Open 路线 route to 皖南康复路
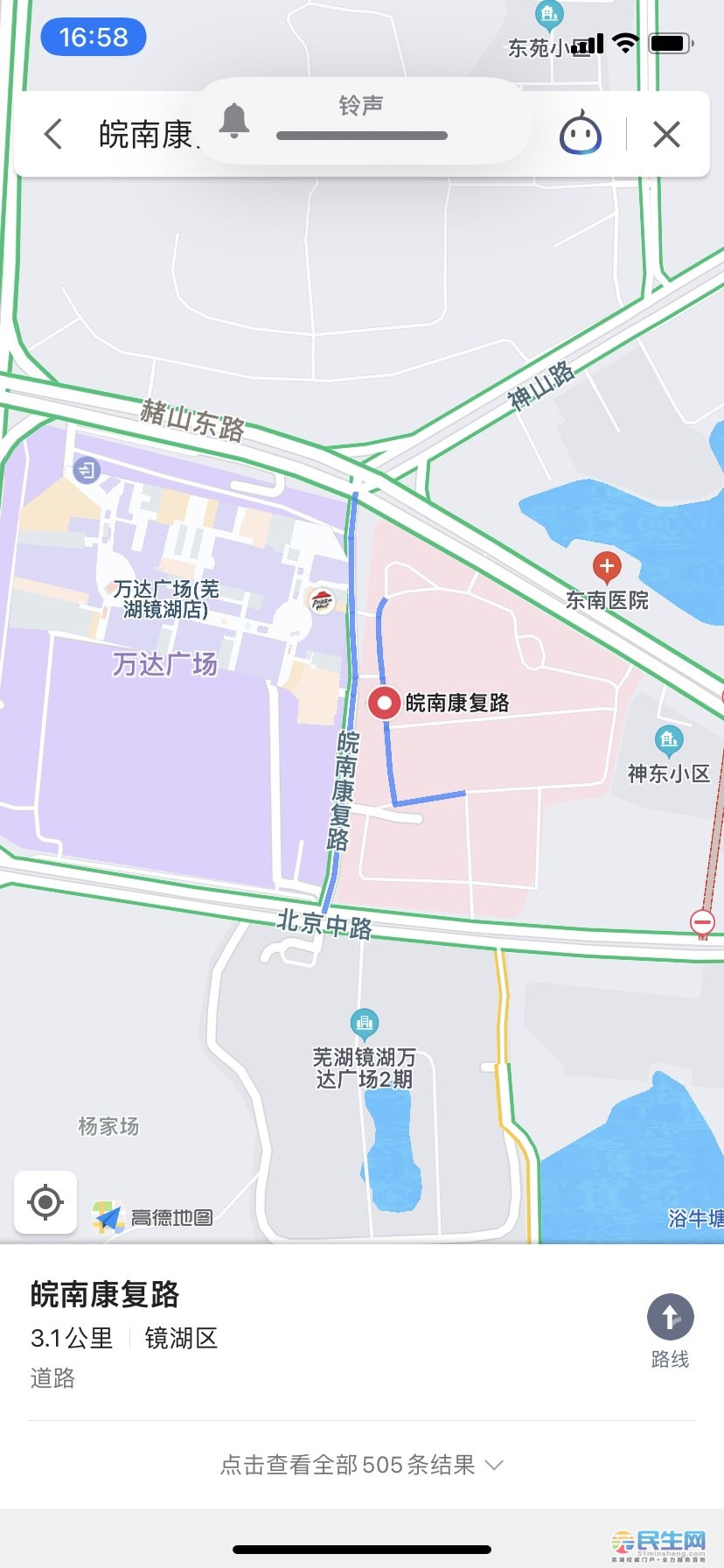This screenshot has width=724, height=1568. (x=670, y=1332)
